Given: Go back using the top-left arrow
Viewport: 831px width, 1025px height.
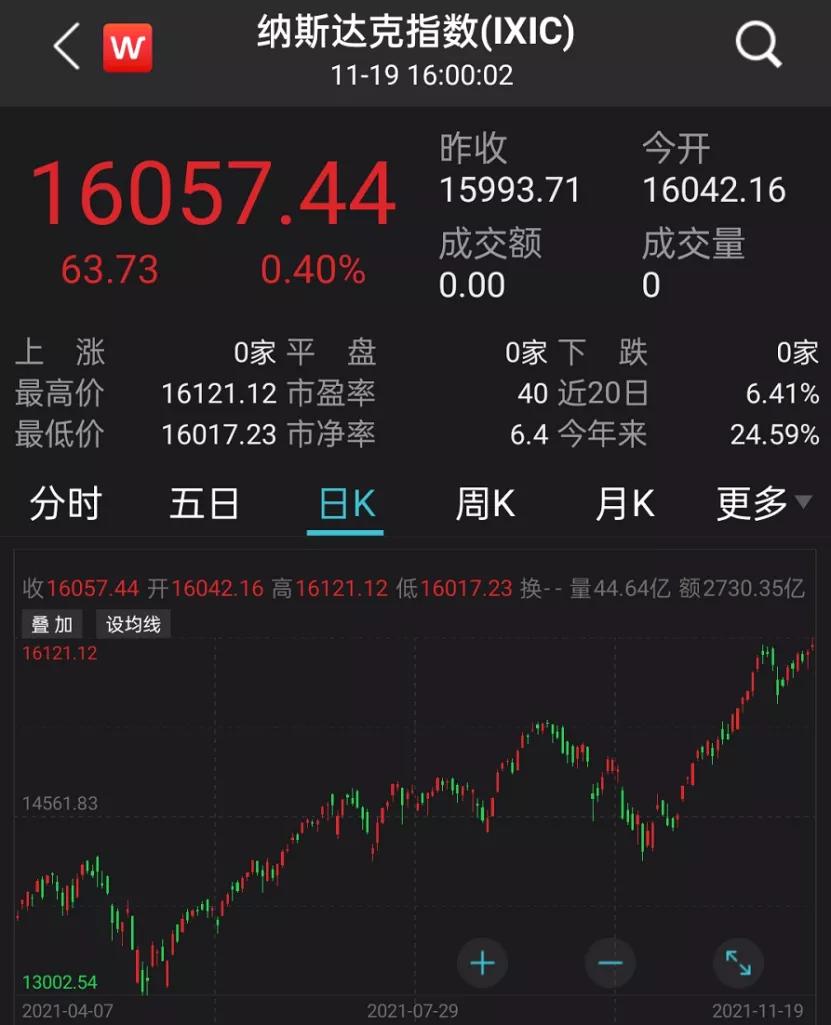Looking at the screenshot, I should click(66, 47).
